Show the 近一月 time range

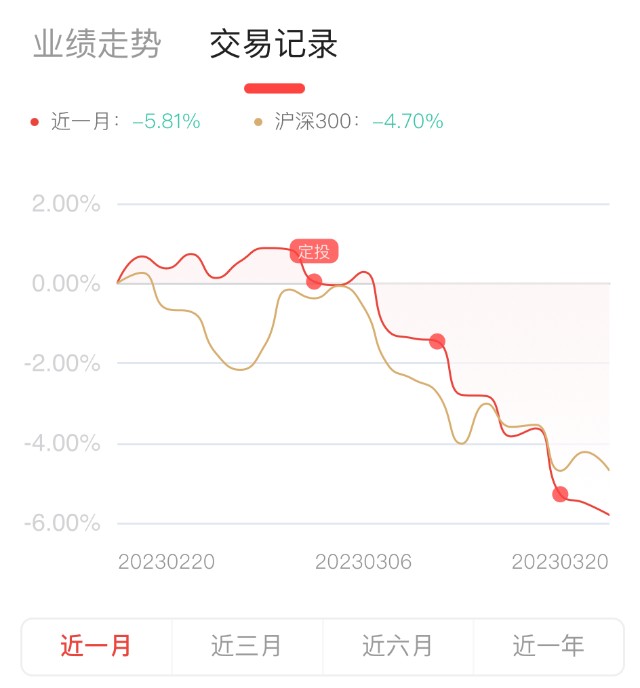[x=96, y=646]
